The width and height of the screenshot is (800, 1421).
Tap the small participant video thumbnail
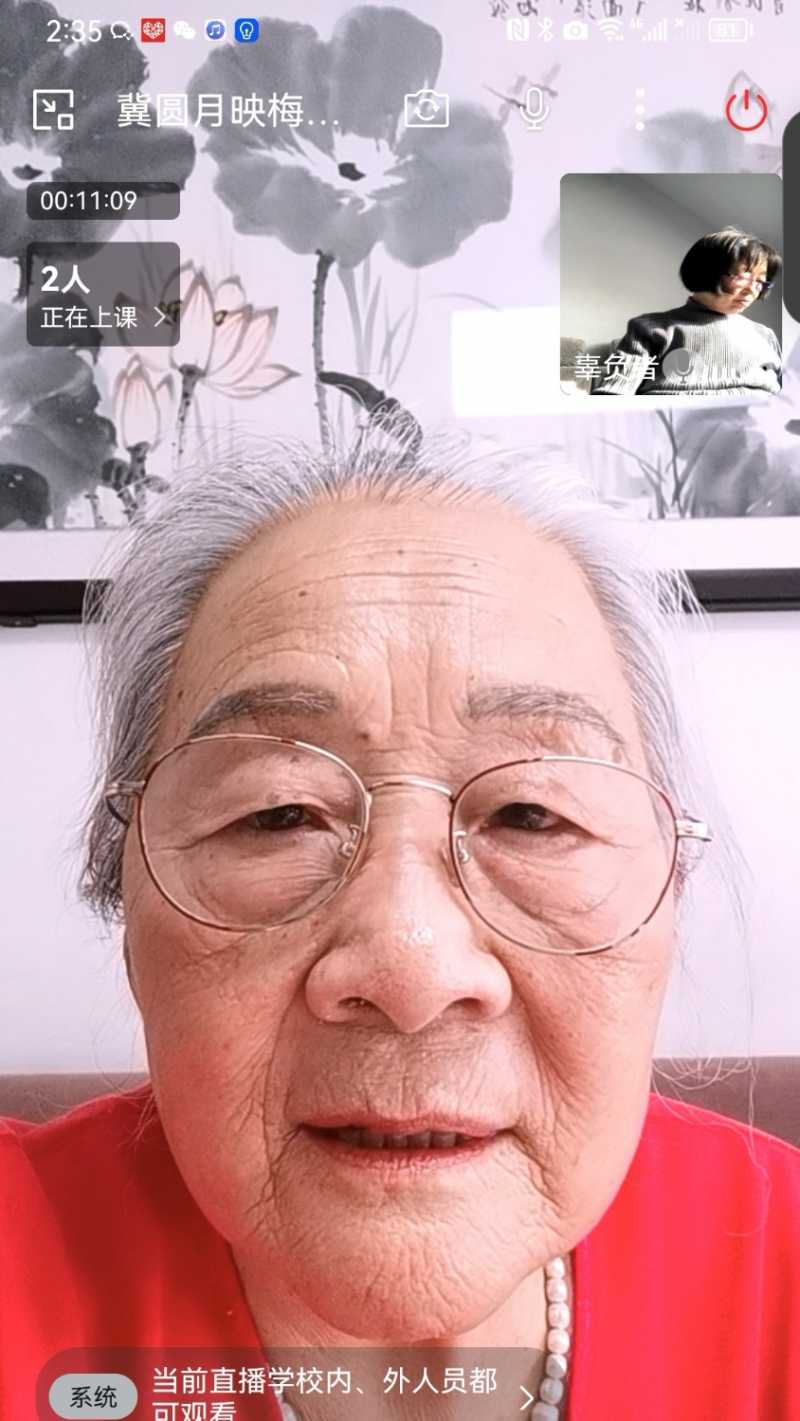670,285
